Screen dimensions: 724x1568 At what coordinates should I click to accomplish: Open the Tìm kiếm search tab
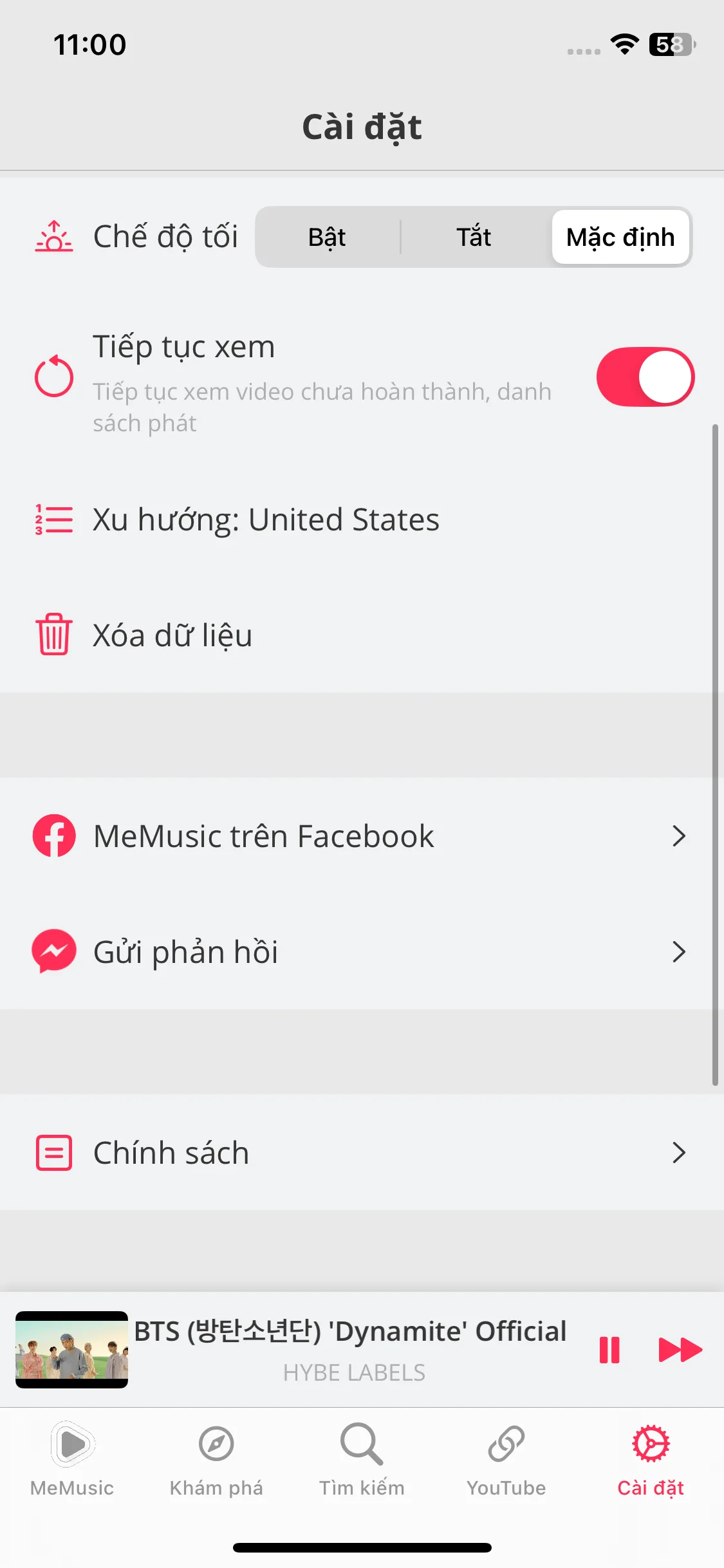pos(362,1460)
